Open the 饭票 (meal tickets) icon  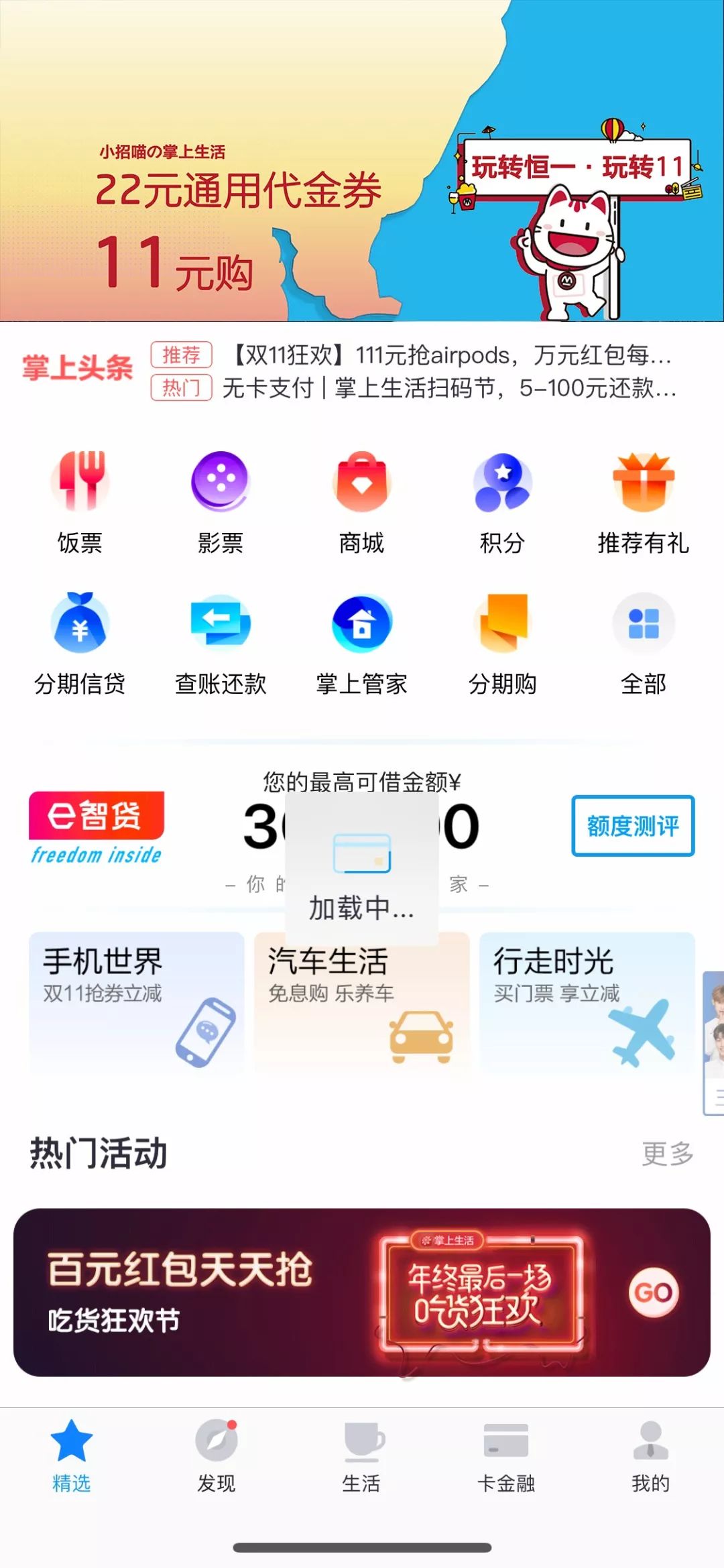click(x=80, y=499)
